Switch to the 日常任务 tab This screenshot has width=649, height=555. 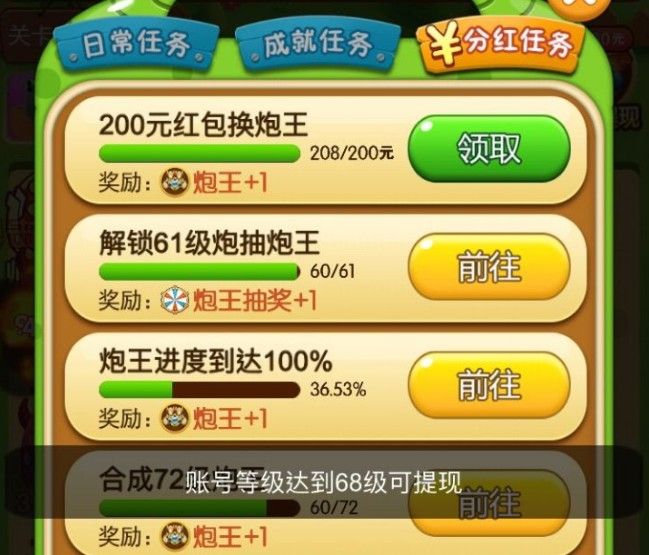(x=137, y=44)
